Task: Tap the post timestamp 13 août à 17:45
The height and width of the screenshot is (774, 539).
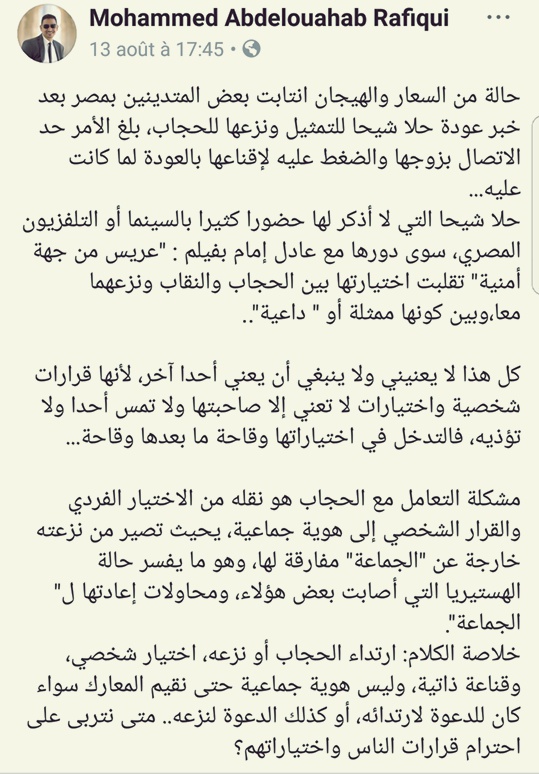Action: 157,49
